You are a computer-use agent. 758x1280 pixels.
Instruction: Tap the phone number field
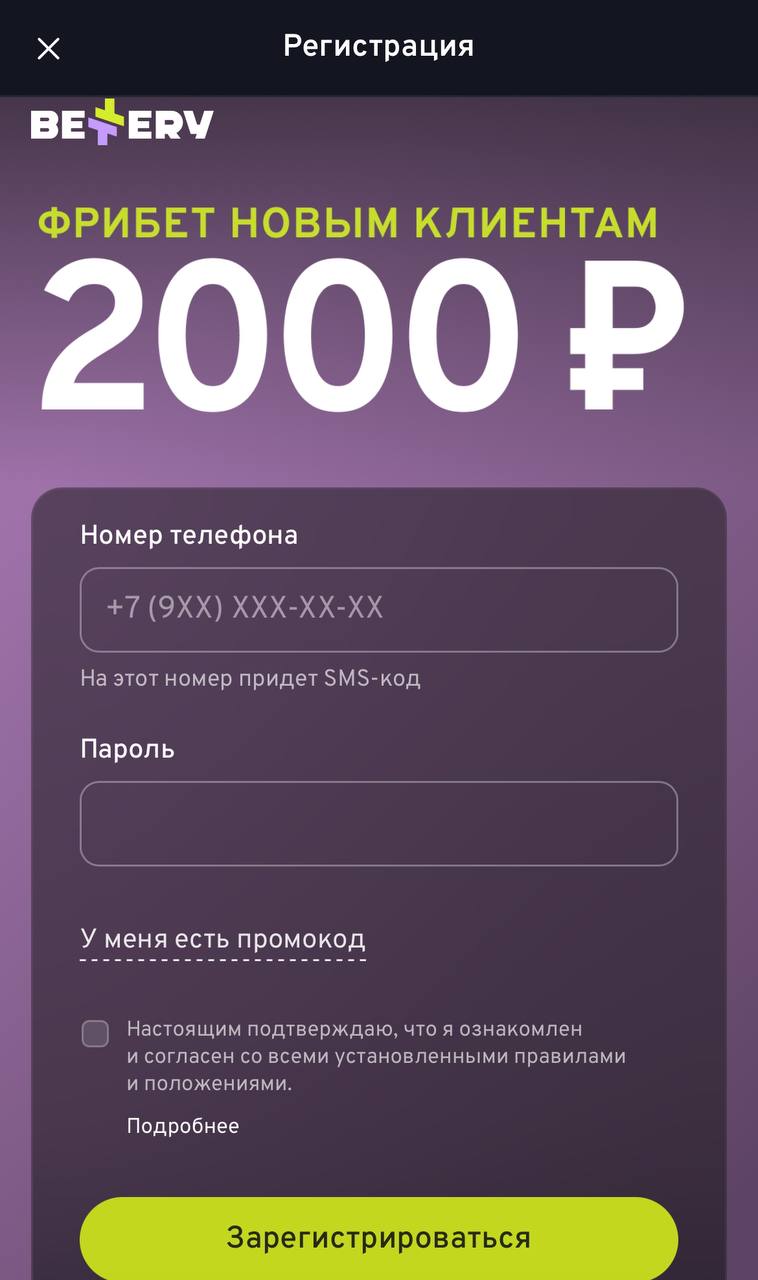379,609
